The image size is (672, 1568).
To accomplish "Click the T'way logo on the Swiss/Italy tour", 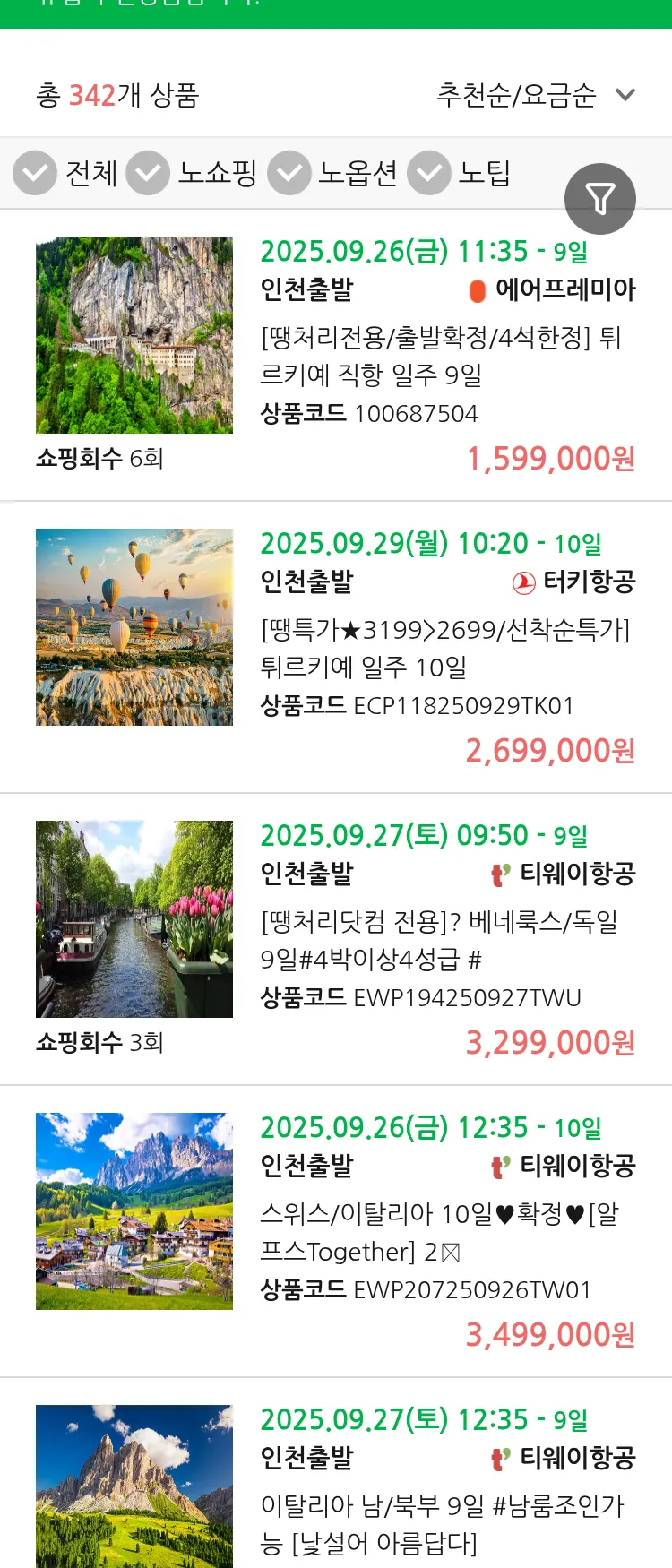I will coord(499,1166).
